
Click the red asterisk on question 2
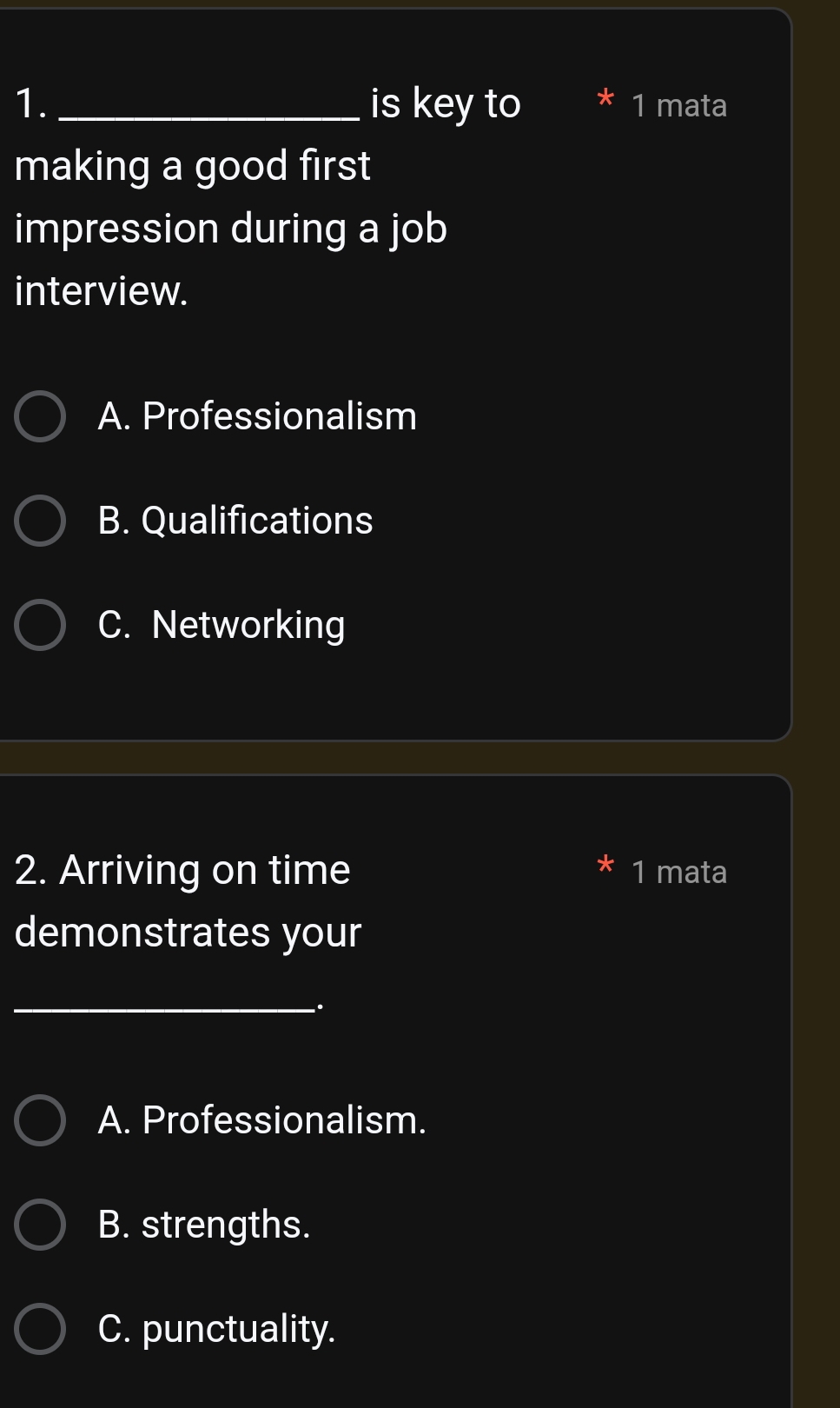click(605, 867)
